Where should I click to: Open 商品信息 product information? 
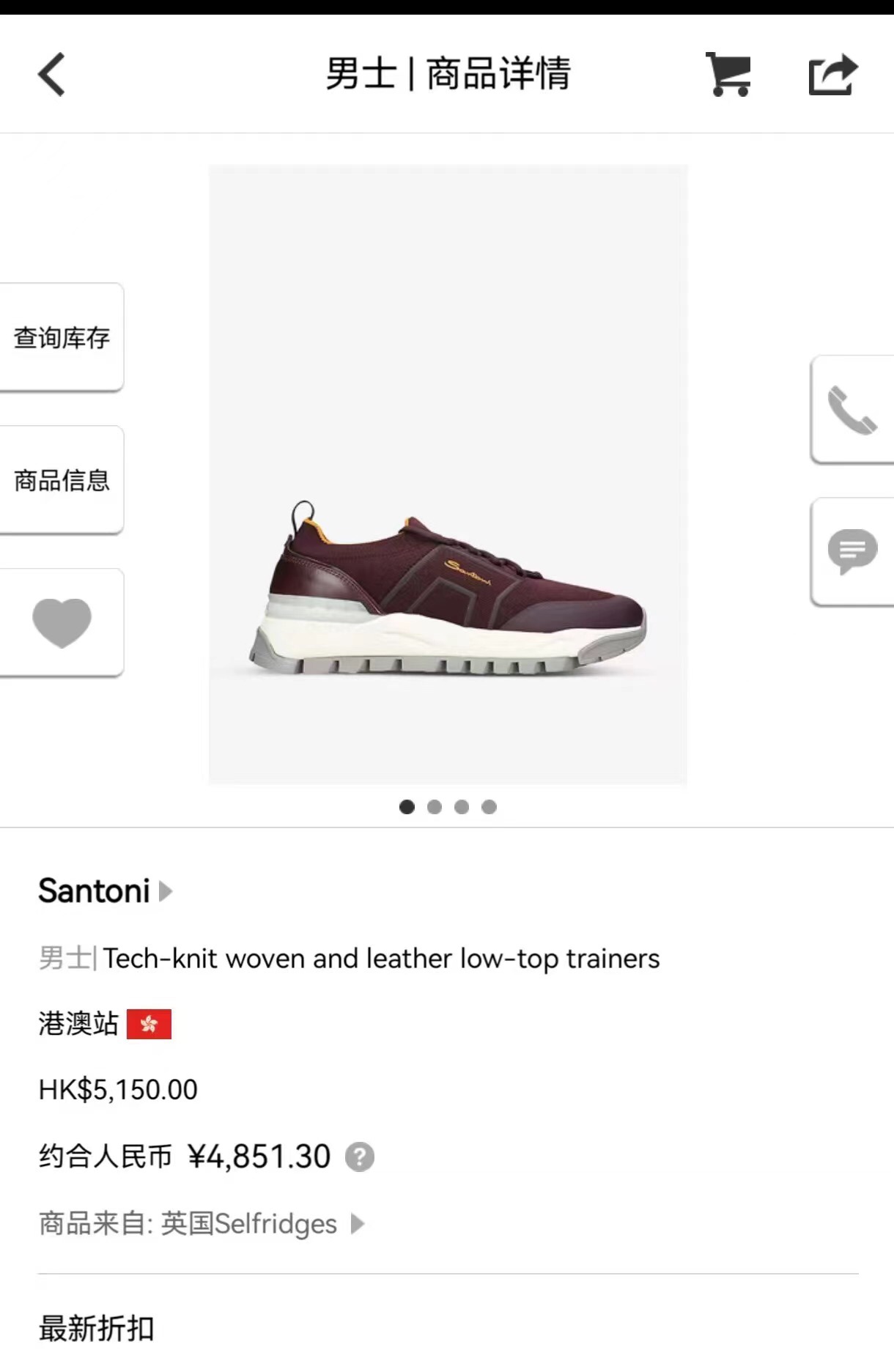tap(62, 481)
